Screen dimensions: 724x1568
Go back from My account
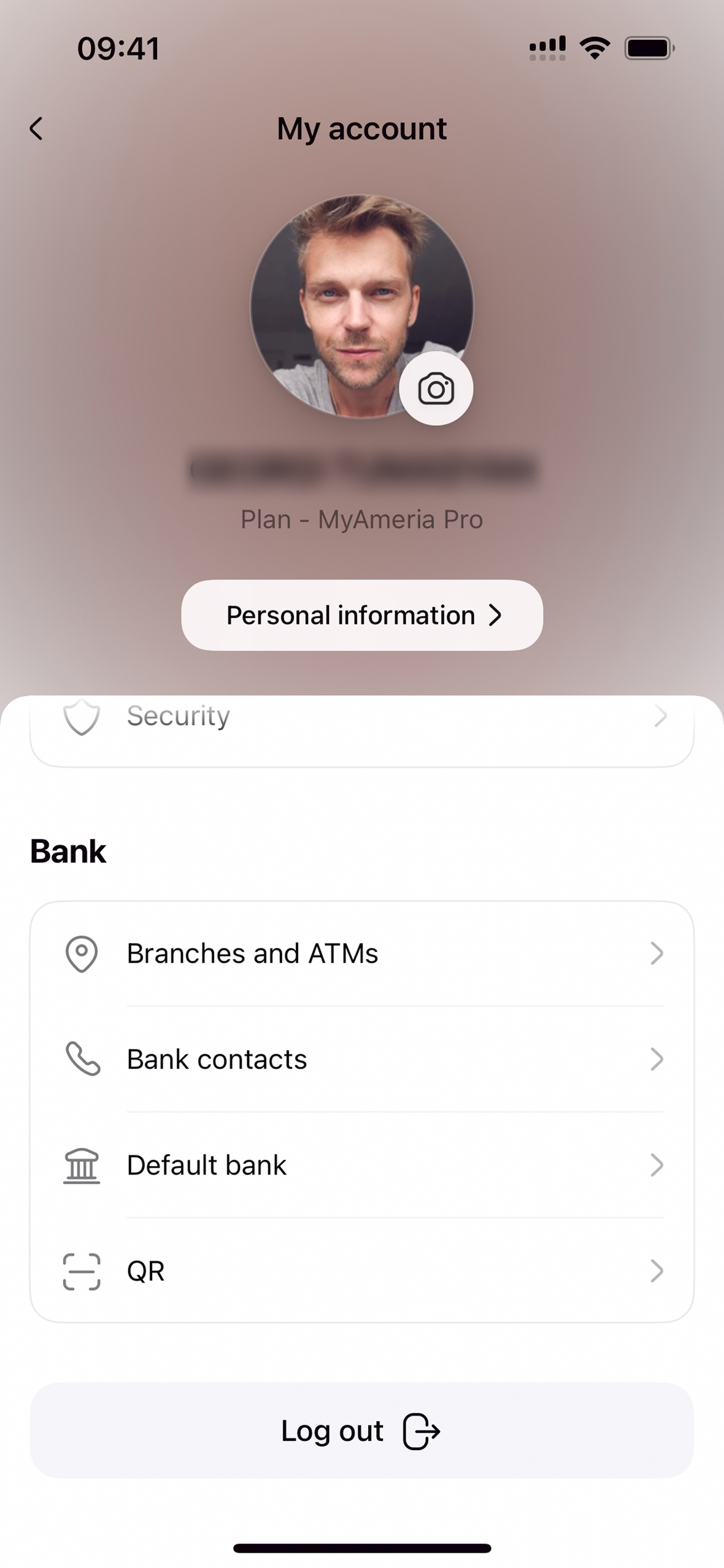tap(37, 129)
